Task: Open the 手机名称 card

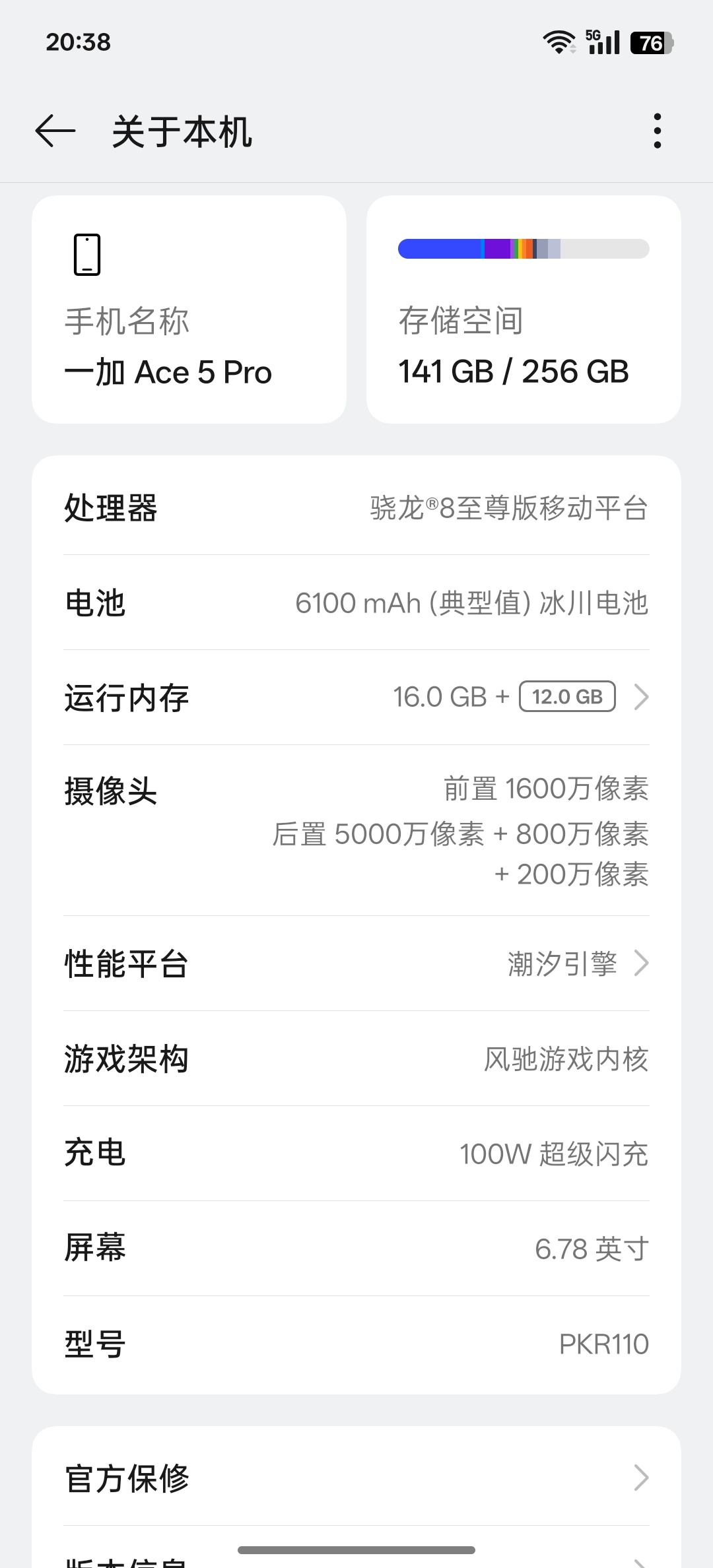Action: tap(189, 310)
